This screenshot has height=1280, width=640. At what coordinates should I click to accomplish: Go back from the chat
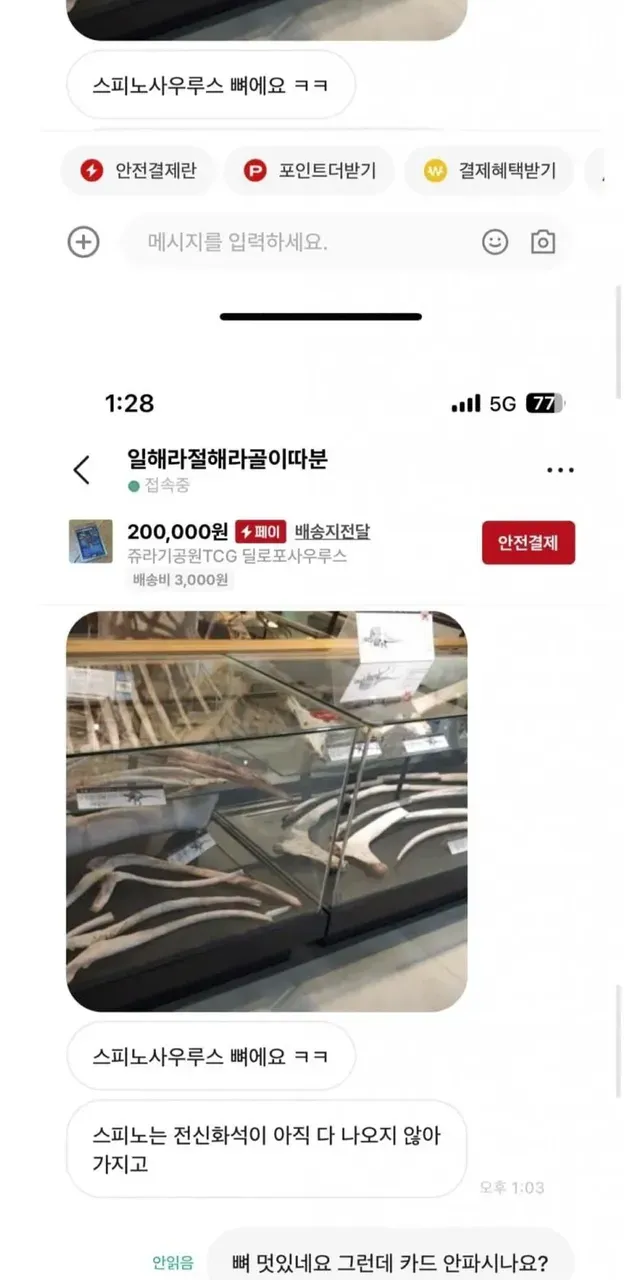(x=82, y=470)
